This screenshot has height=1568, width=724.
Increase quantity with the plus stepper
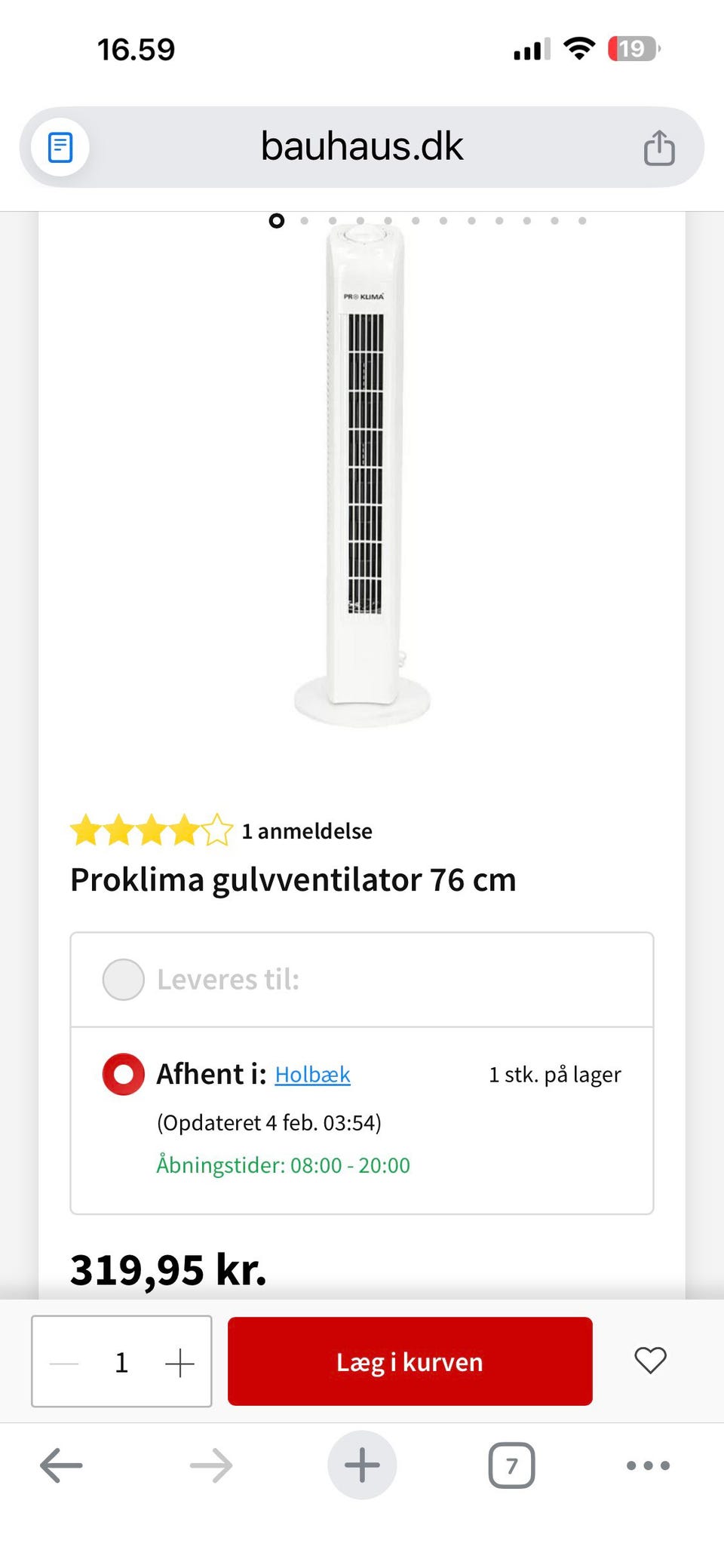click(x=179, y=1361)
